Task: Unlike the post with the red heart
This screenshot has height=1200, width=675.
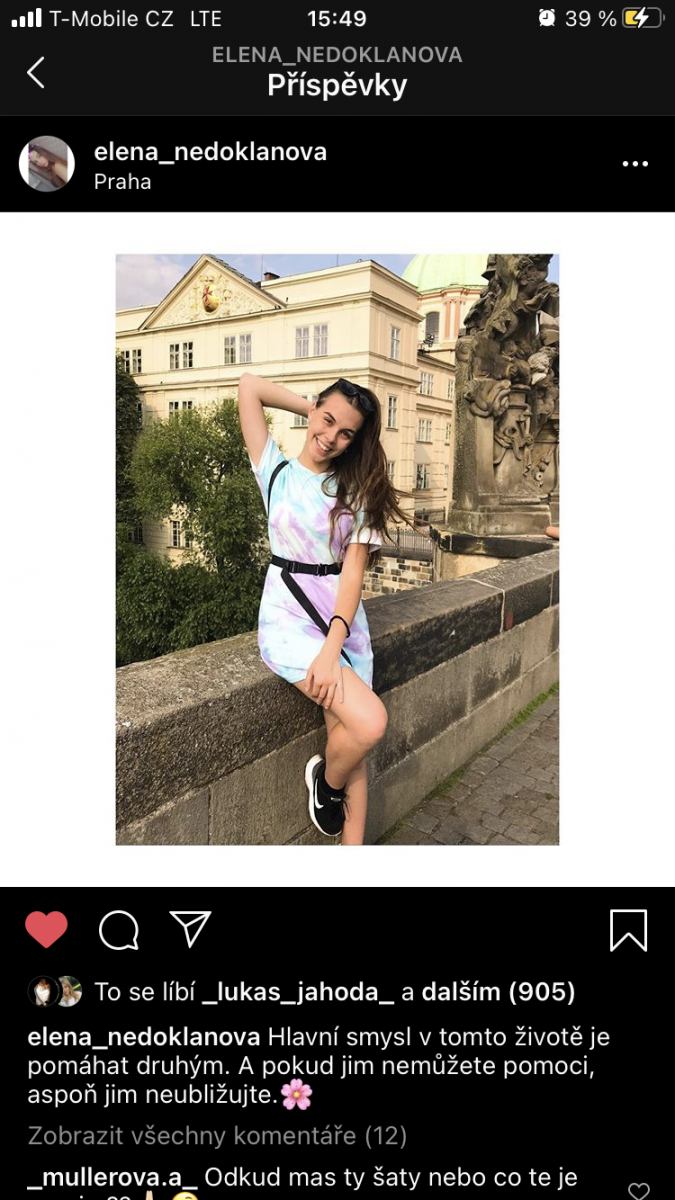Action: [x=46, y=930]
